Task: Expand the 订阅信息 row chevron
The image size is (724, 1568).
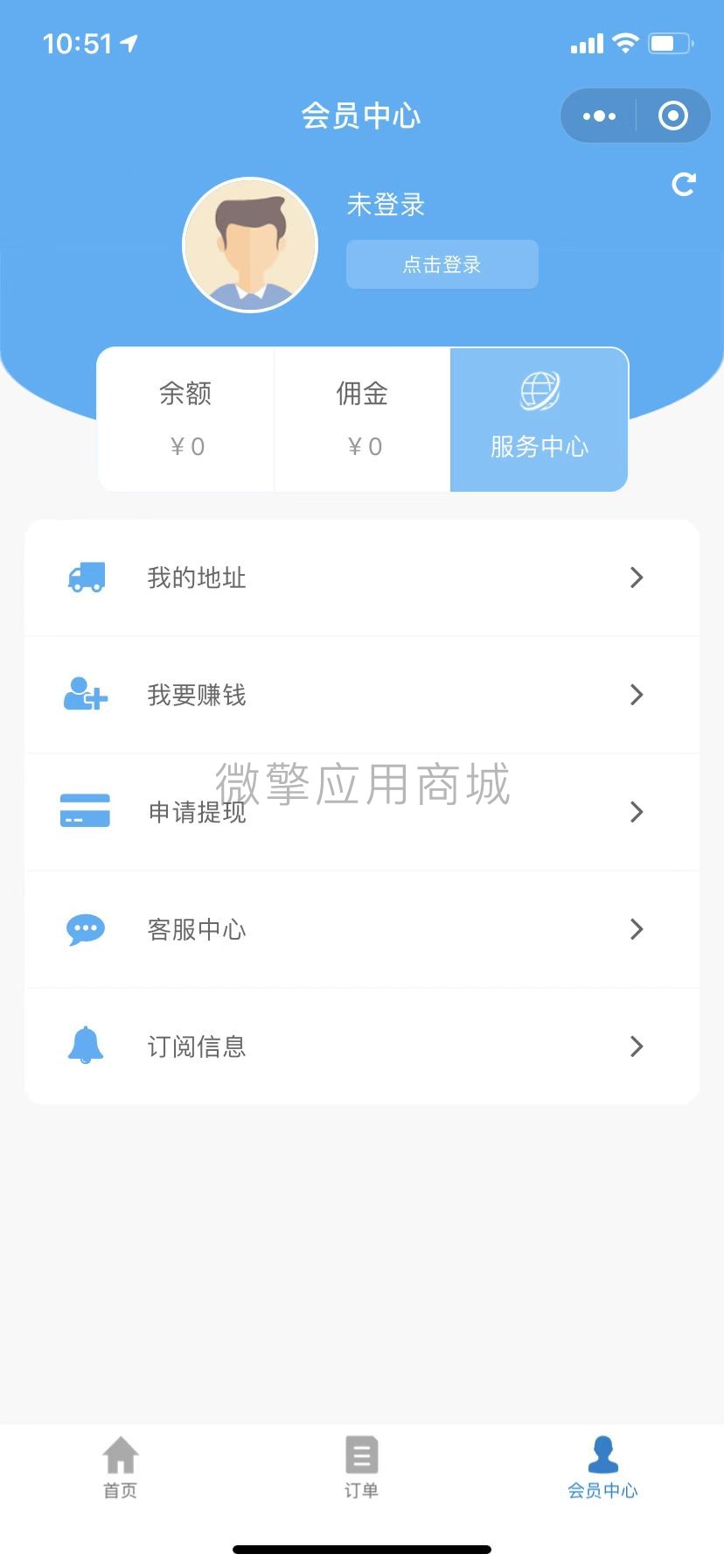Action: pos(636,1046)
